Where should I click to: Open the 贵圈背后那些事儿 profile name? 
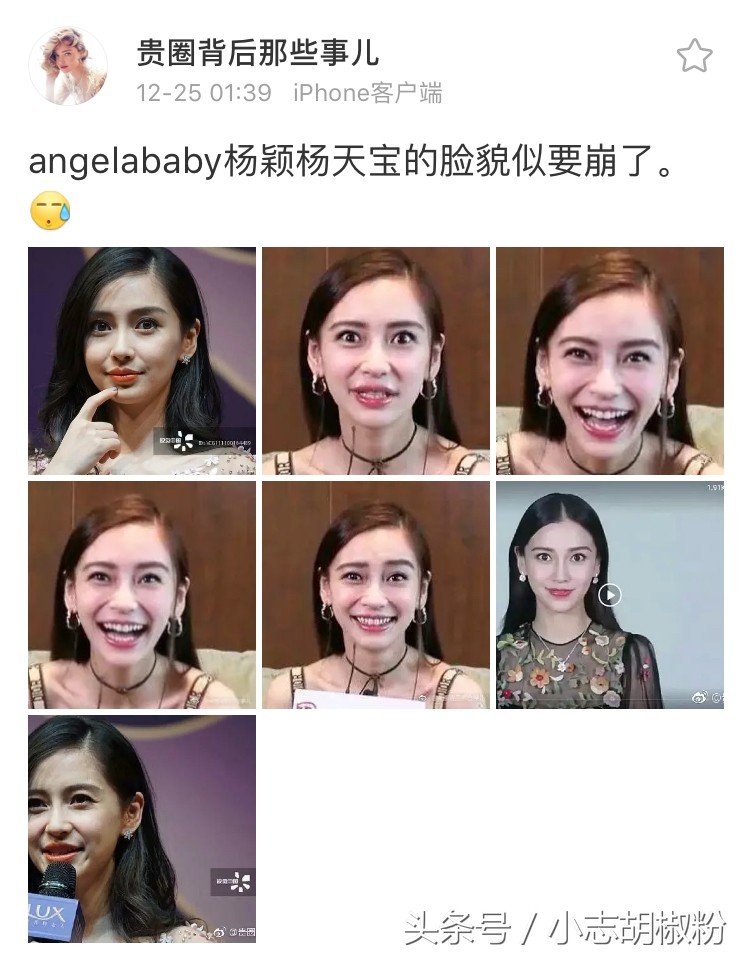click(258, 52)
